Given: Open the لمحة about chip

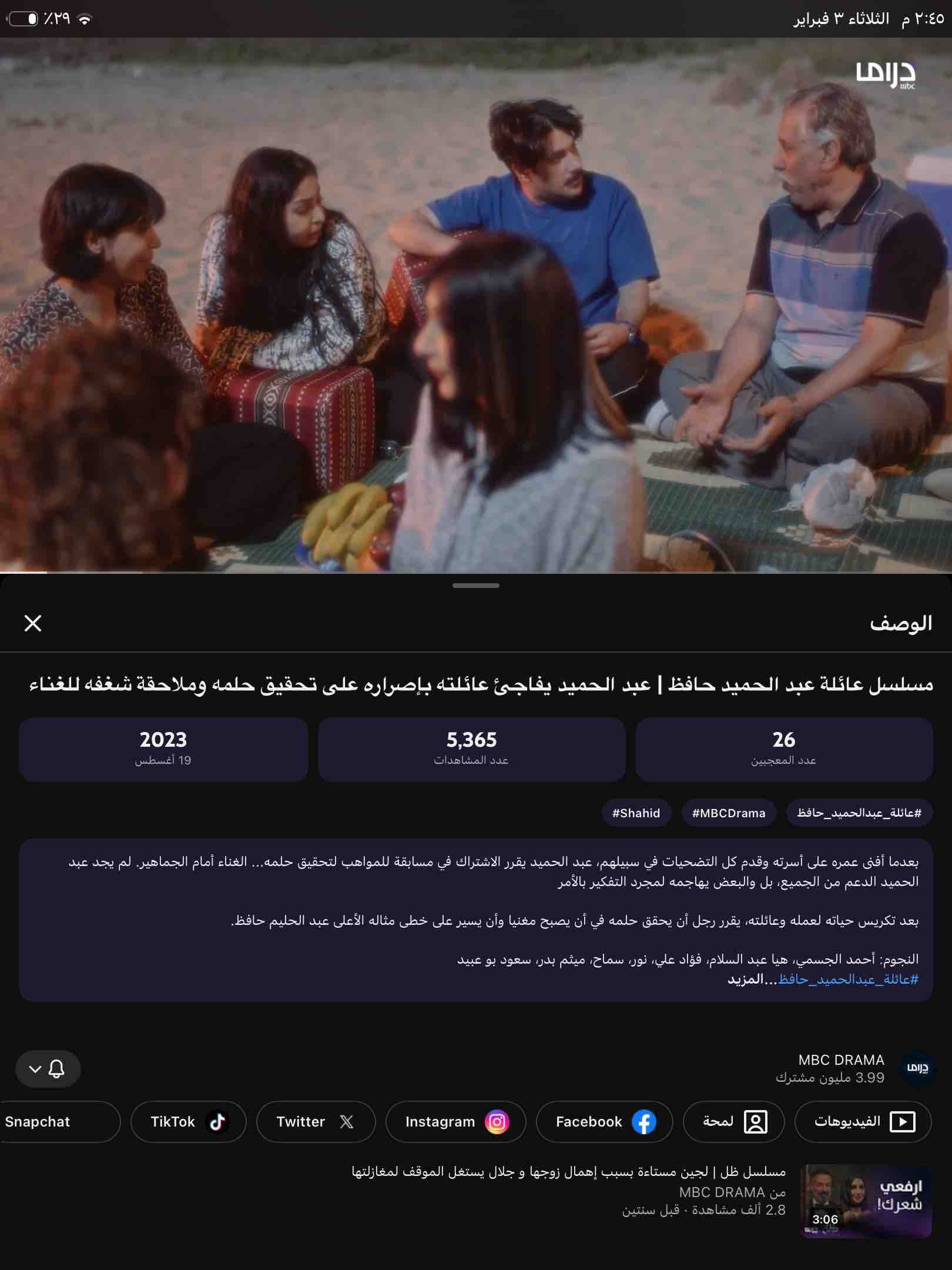Looking at the screenshot, I should click(x=734, y=1122).
